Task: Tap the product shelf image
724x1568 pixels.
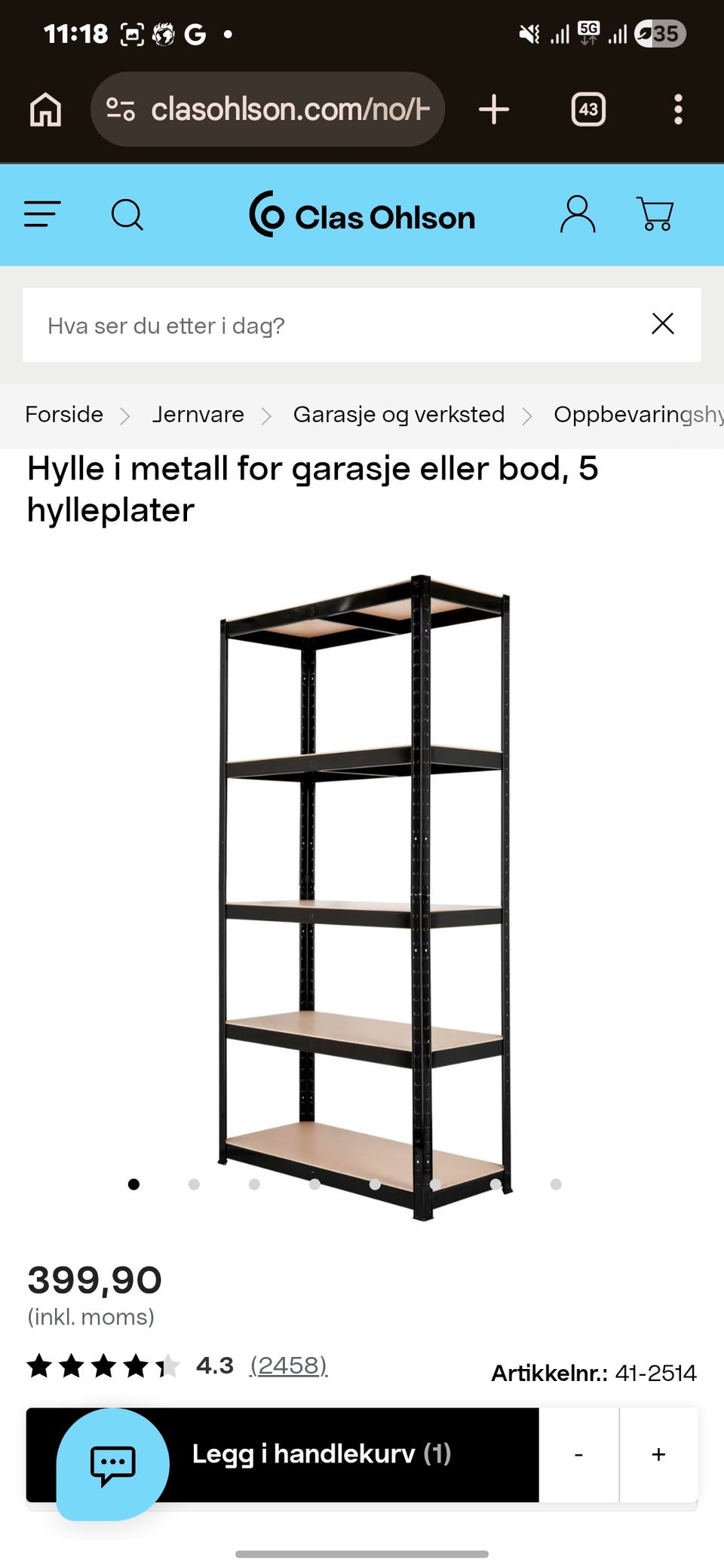Action: (362, 890)
